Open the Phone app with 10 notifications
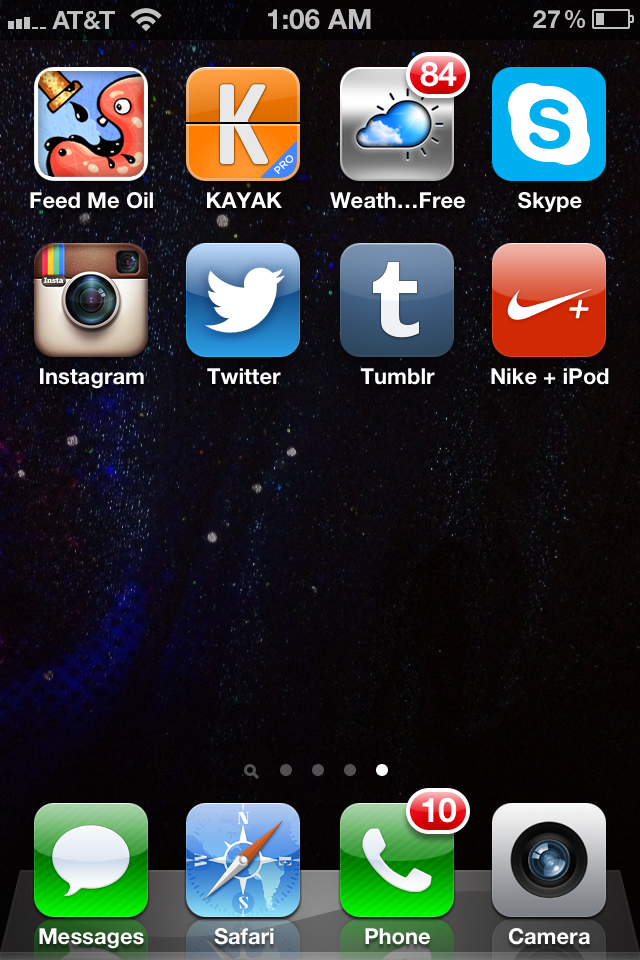Image resolution: width=640 pixels, height=960 pixels. (x=397, y=860)
